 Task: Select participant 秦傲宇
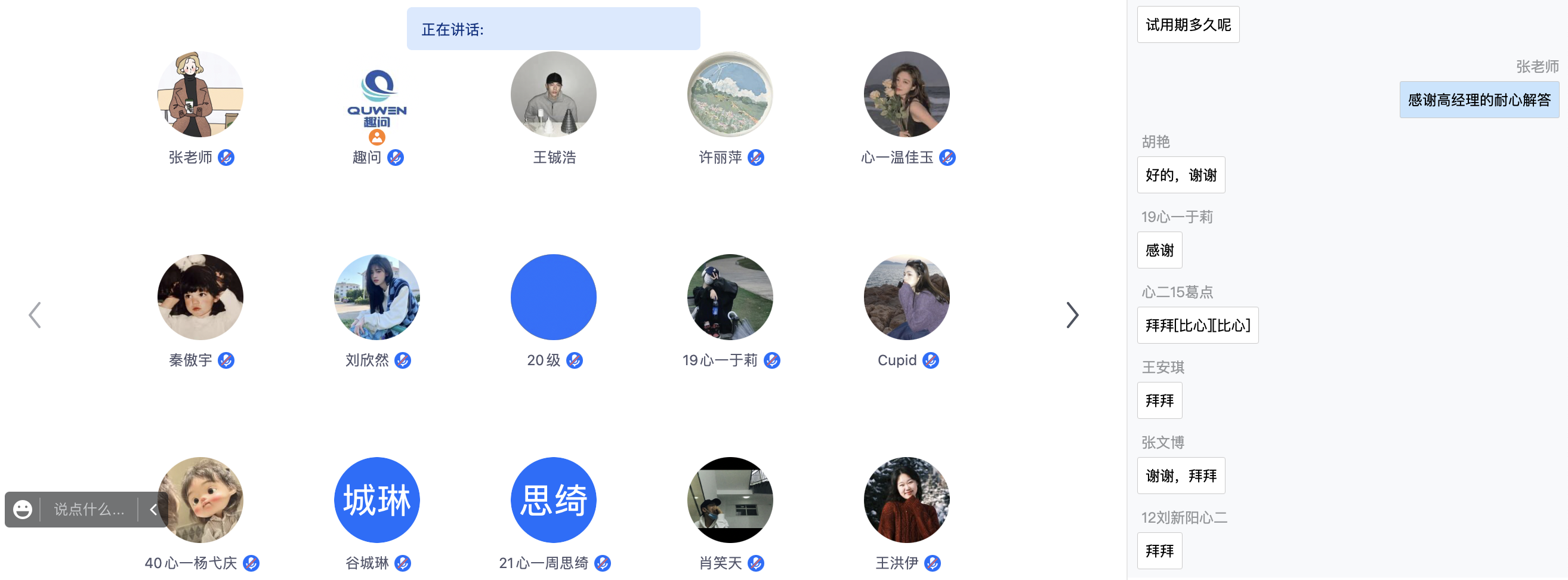[200, 297]
